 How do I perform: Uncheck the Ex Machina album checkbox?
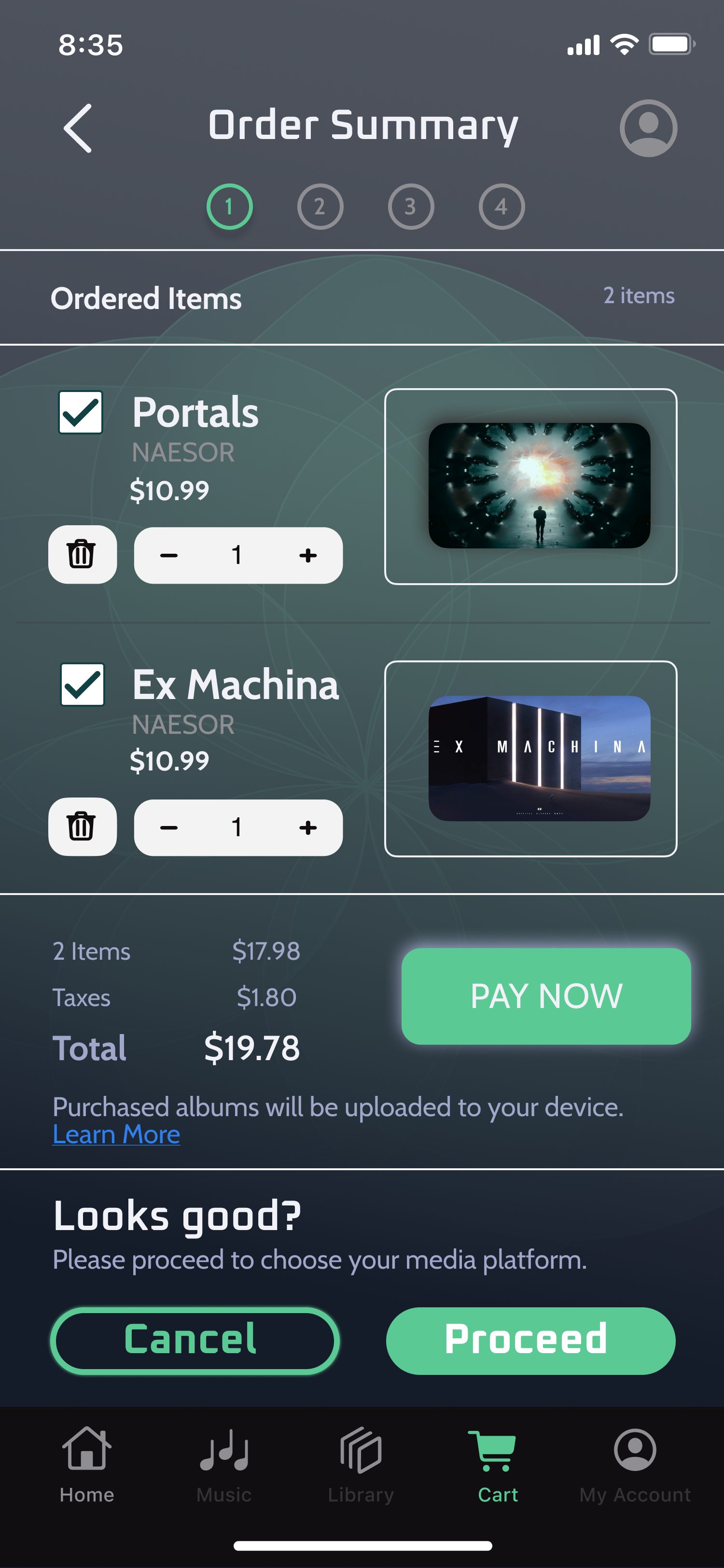click(83, 684)
